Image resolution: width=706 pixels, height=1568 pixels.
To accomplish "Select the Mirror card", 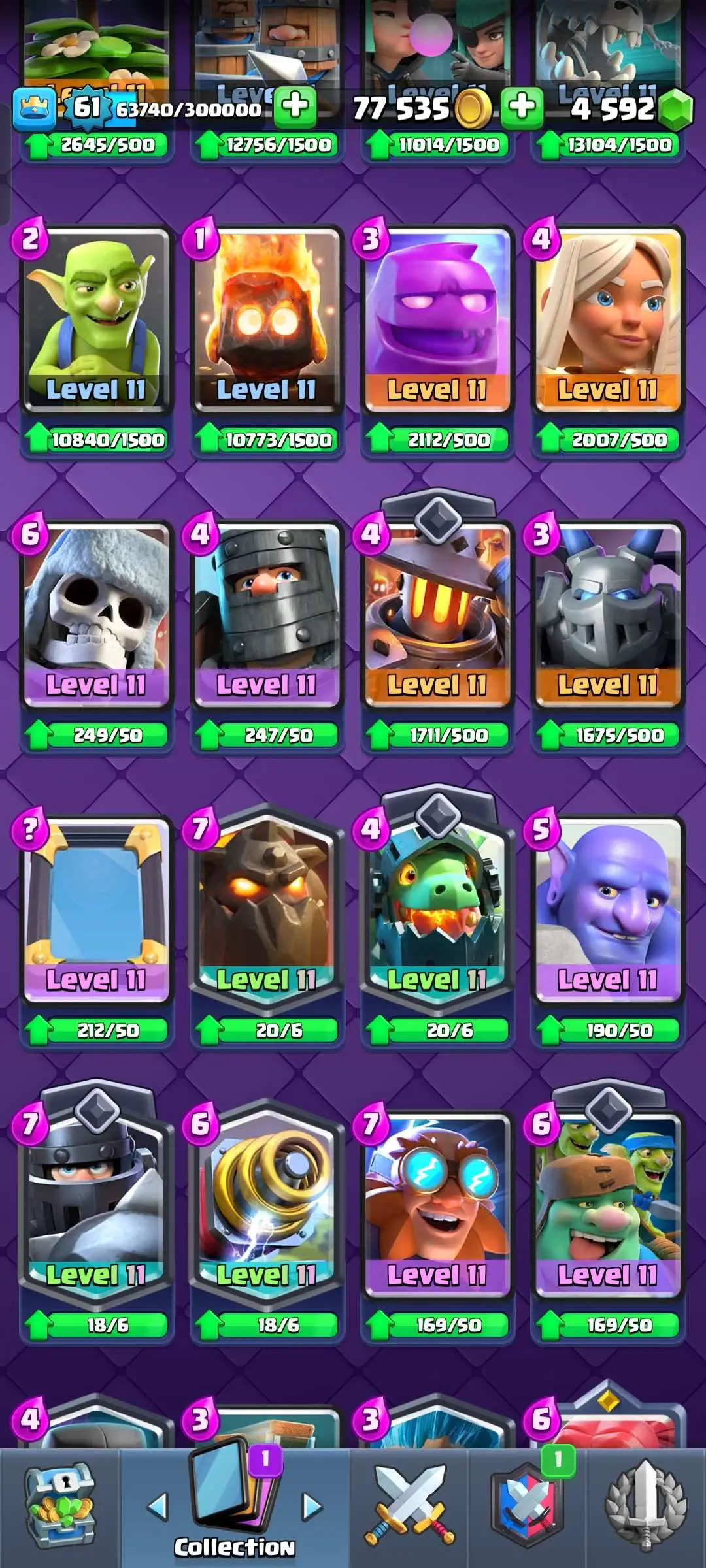I will click(96, 908).
